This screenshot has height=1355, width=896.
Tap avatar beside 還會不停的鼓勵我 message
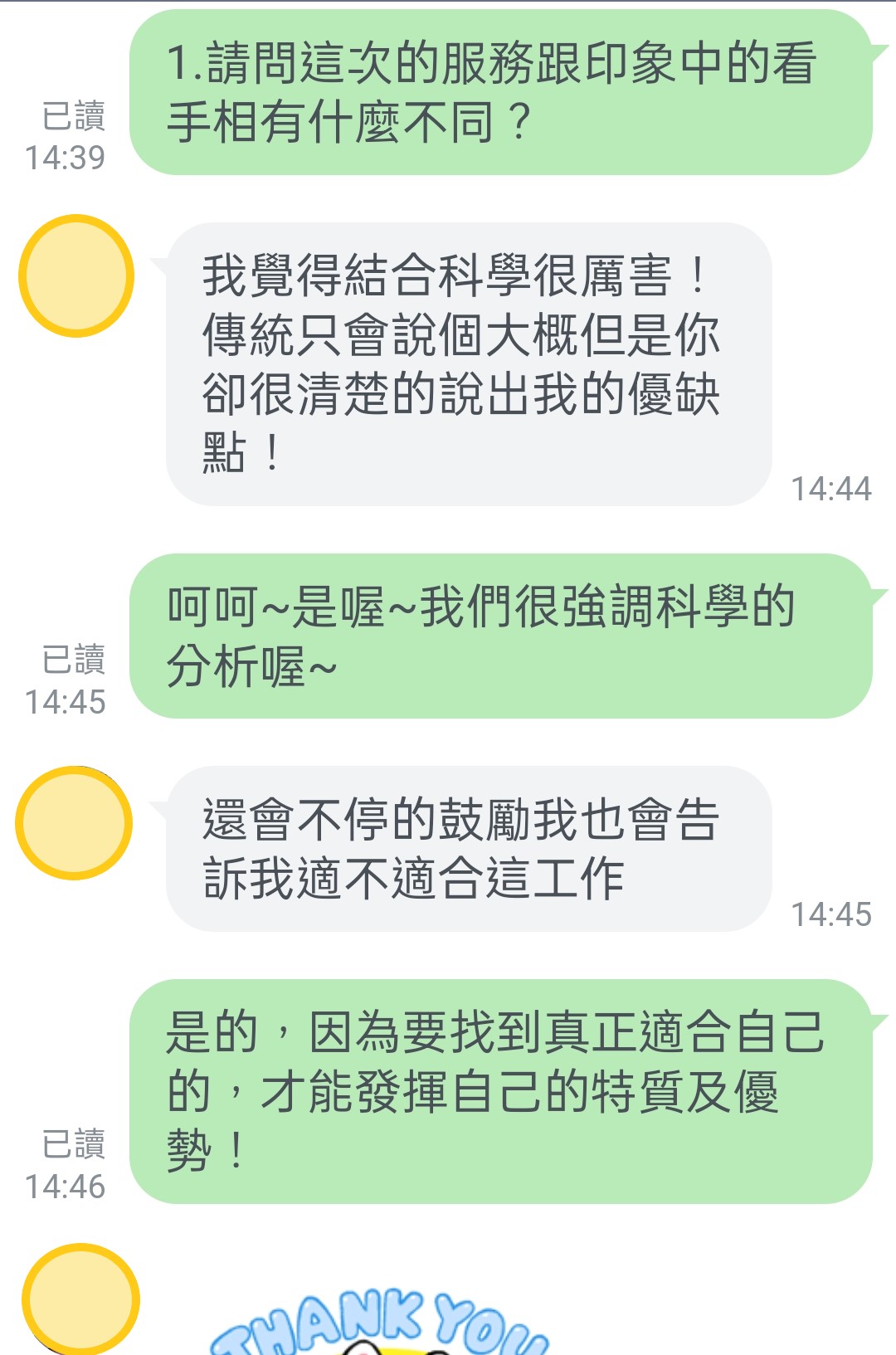[74, 822]
